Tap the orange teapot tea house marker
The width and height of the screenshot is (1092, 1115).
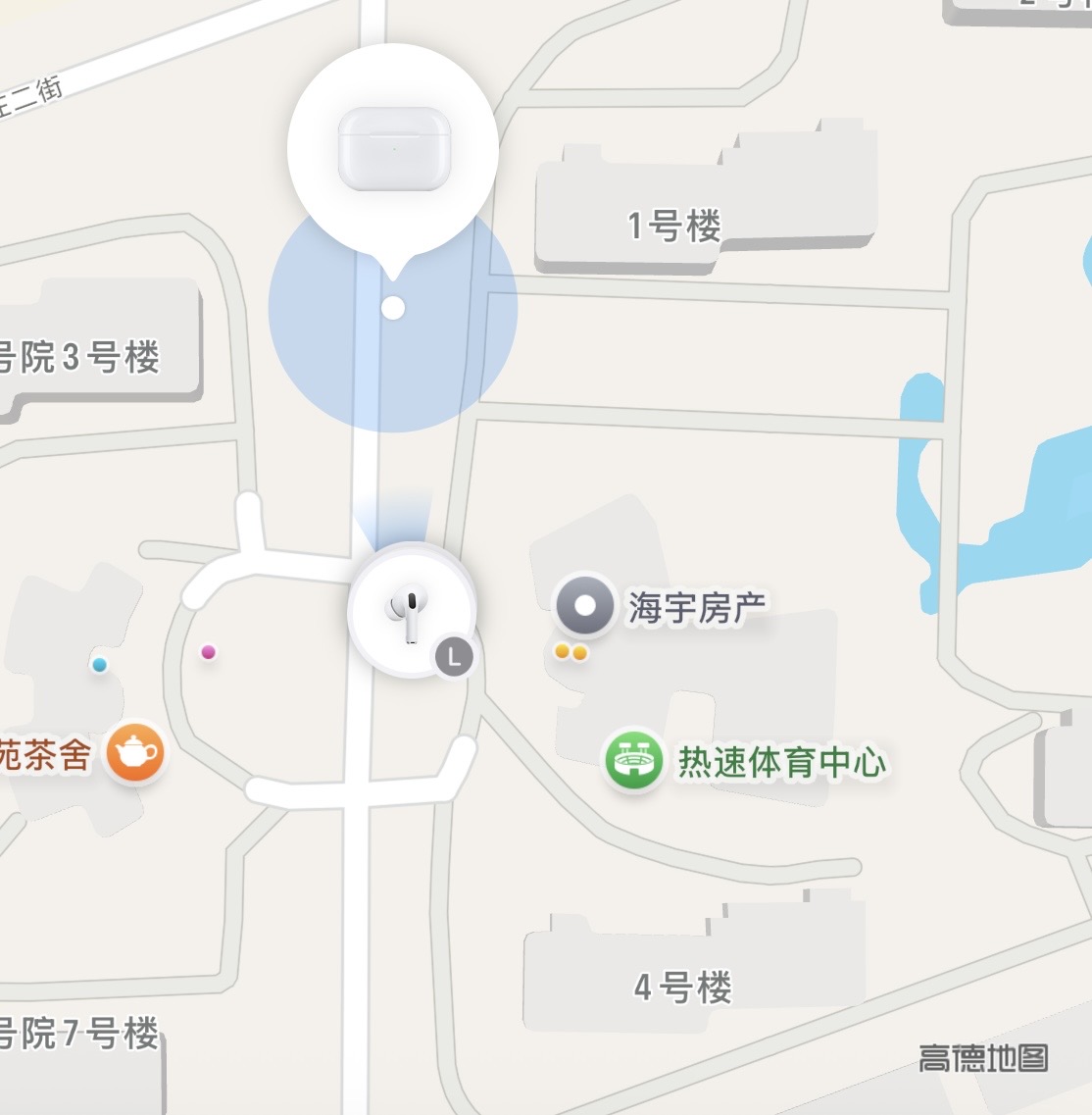[135, 752]
